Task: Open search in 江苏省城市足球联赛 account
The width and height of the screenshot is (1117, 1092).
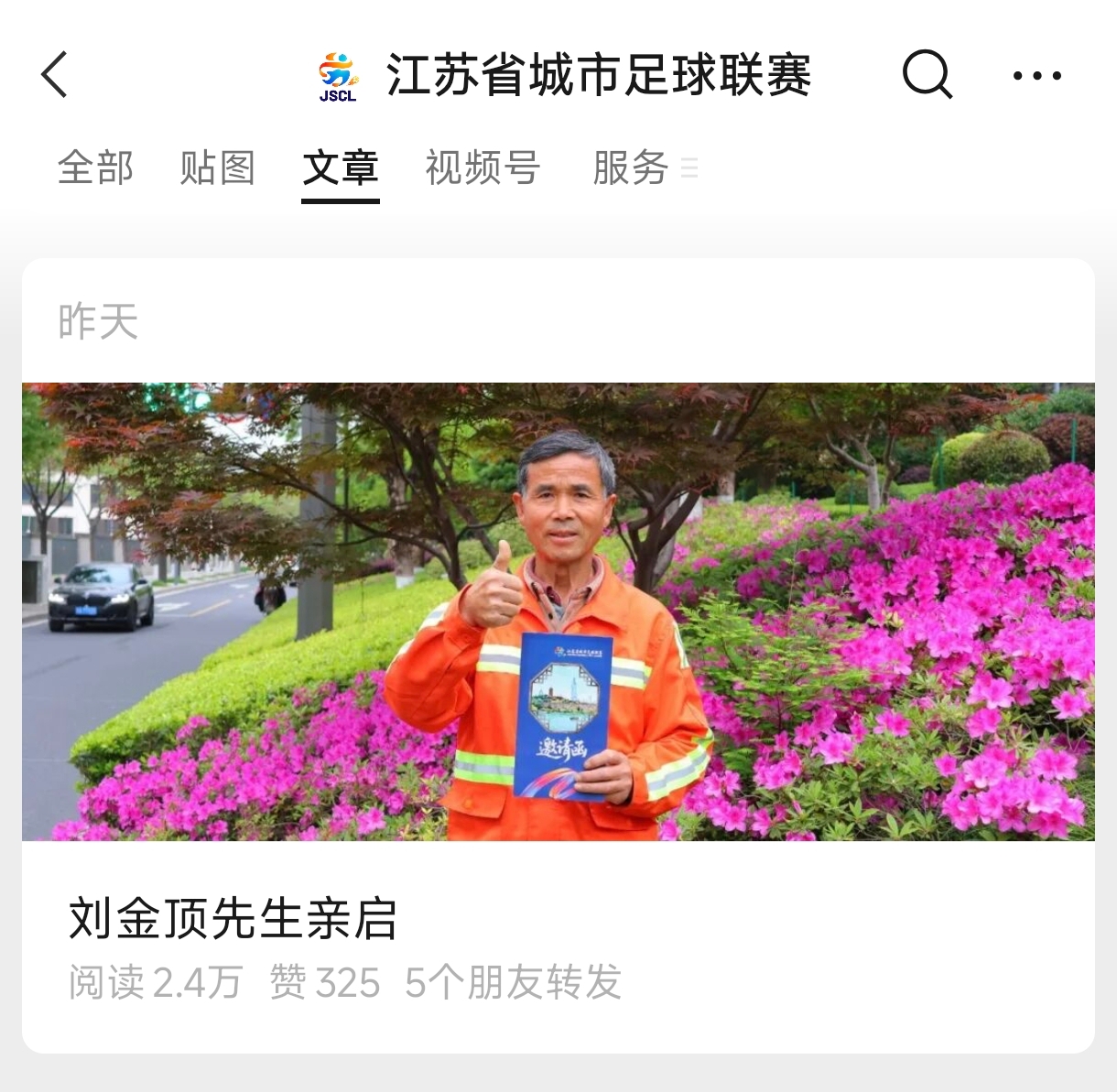Action: click(x=927, y=75)
